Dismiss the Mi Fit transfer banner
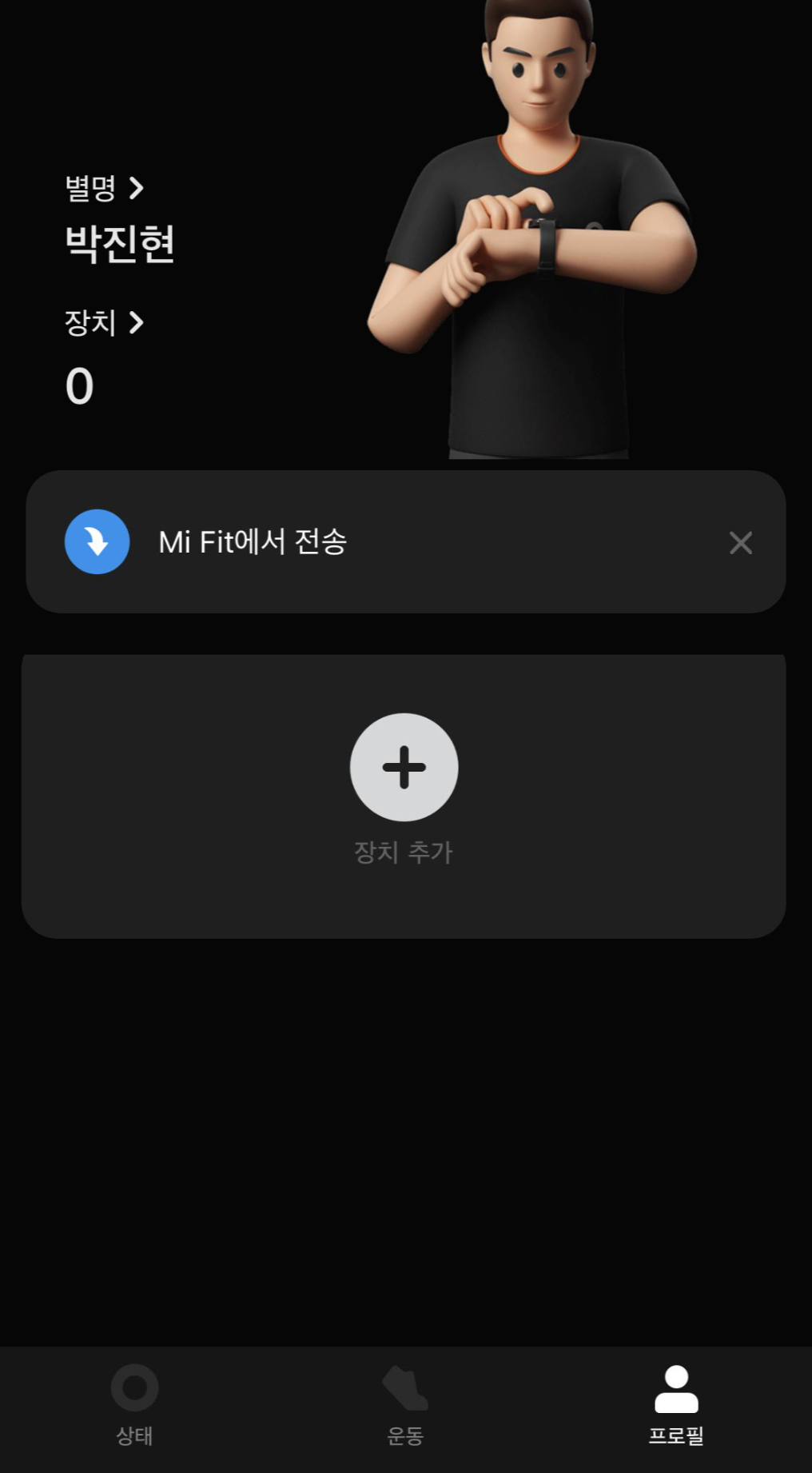 [x=741, y=543]
